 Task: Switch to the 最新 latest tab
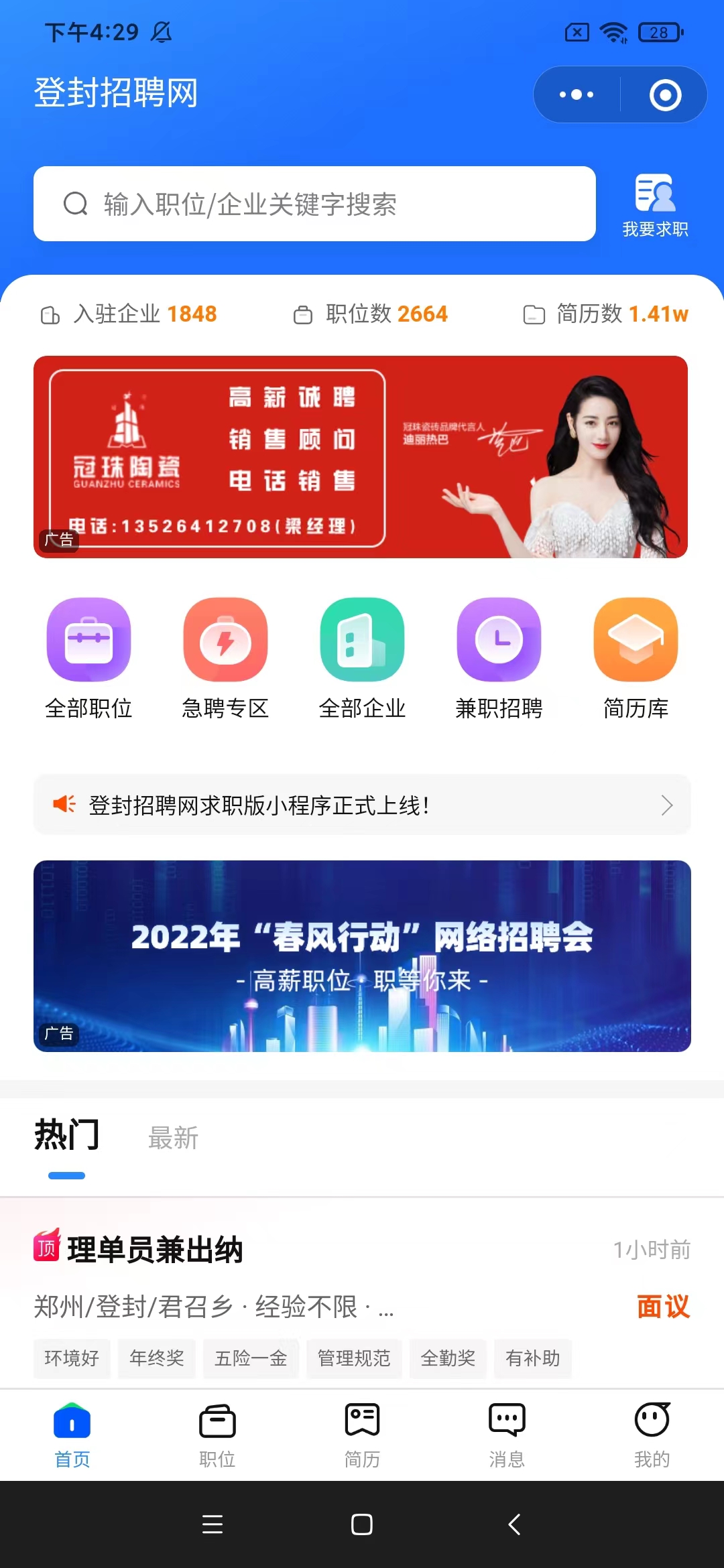pos(172,1136)
